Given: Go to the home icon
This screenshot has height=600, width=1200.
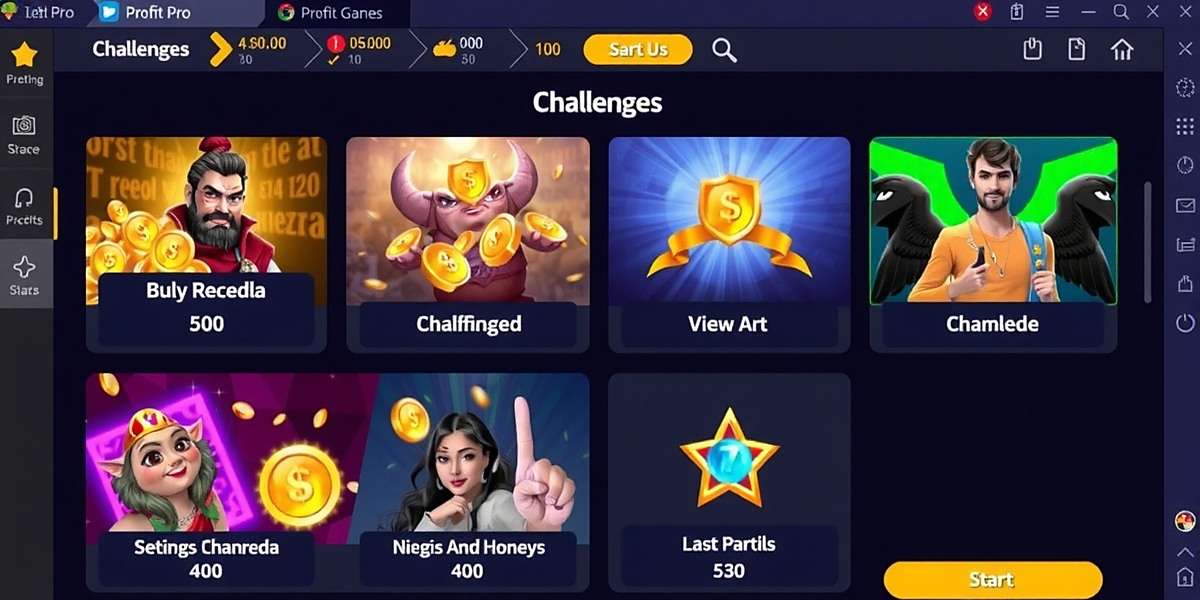Looking at the screenshot, I should coord(1122,50).
